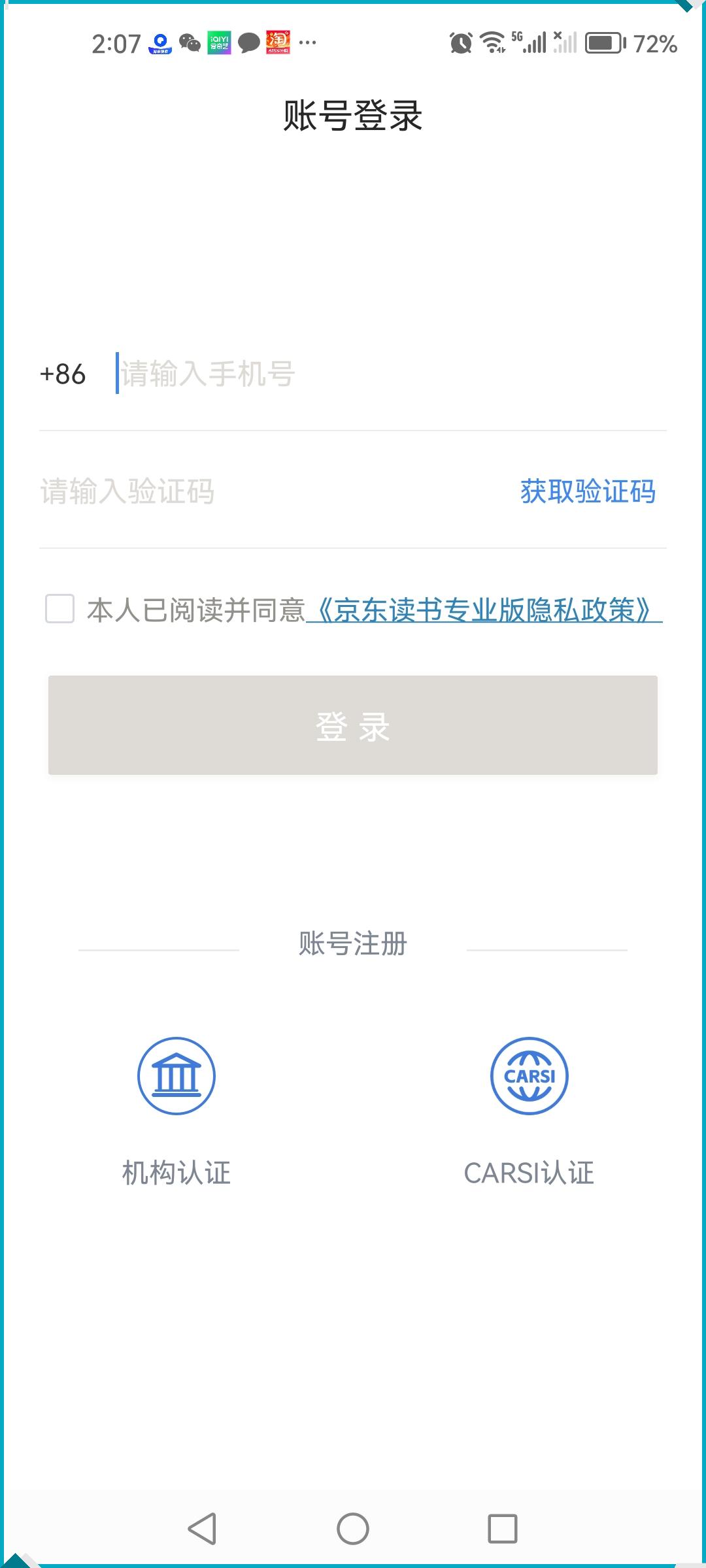Screen dimensions: 706x1568
Task: Go to the home screen via navigation bar
Action: [x=353, y=1529]
